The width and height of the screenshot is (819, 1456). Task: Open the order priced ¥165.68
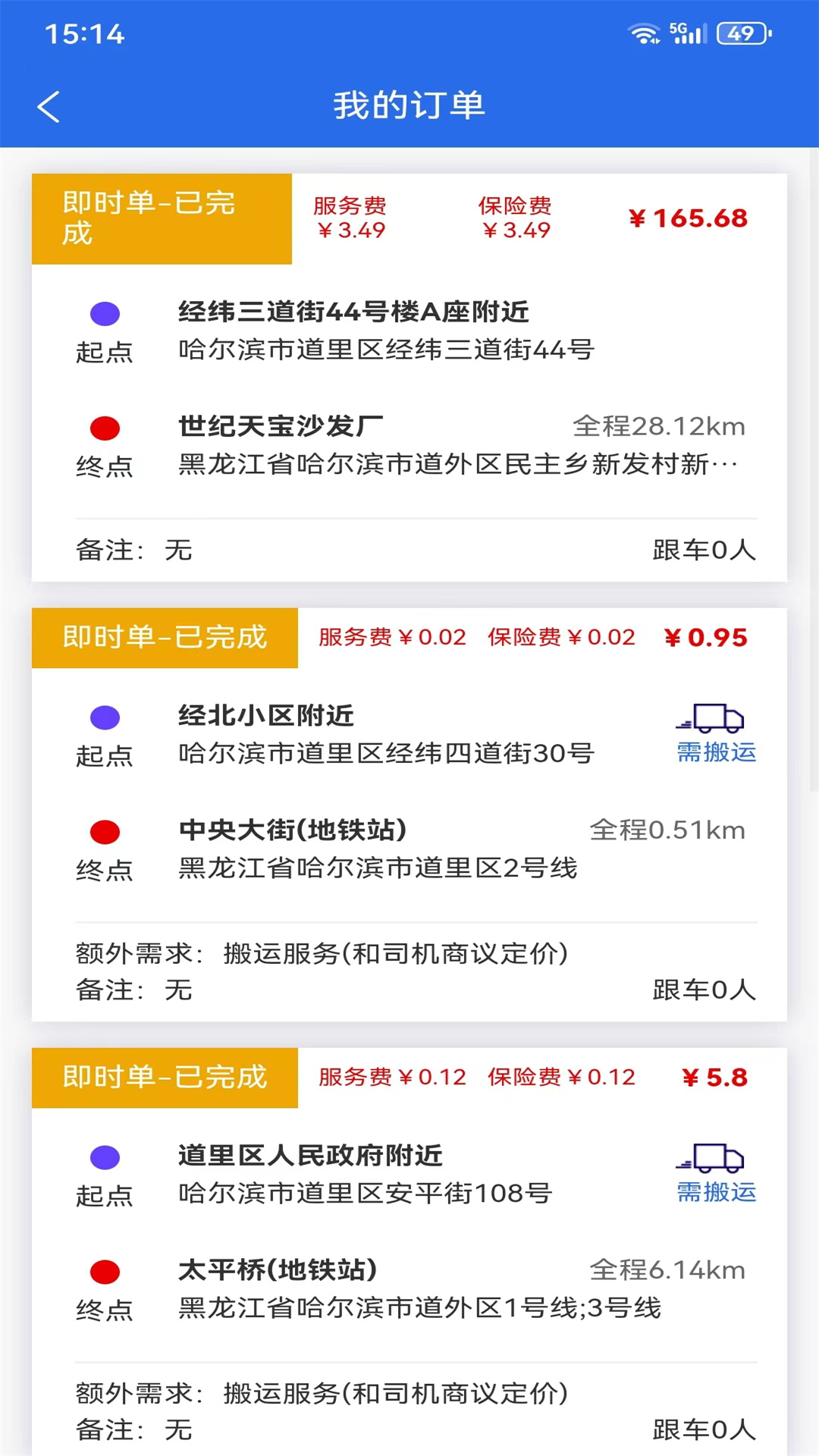pos(689,218)
